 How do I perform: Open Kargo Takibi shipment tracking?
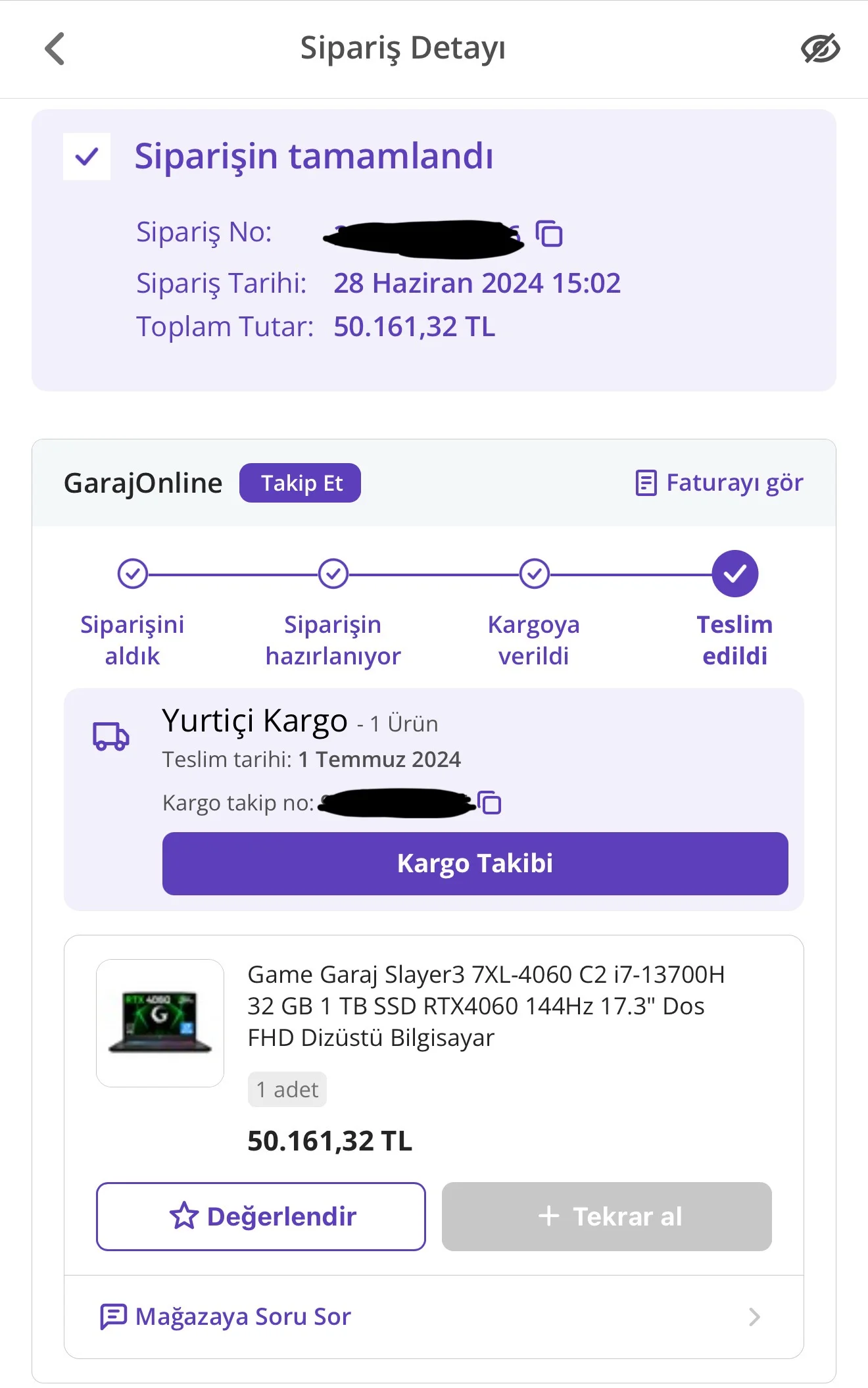(475, 864)
